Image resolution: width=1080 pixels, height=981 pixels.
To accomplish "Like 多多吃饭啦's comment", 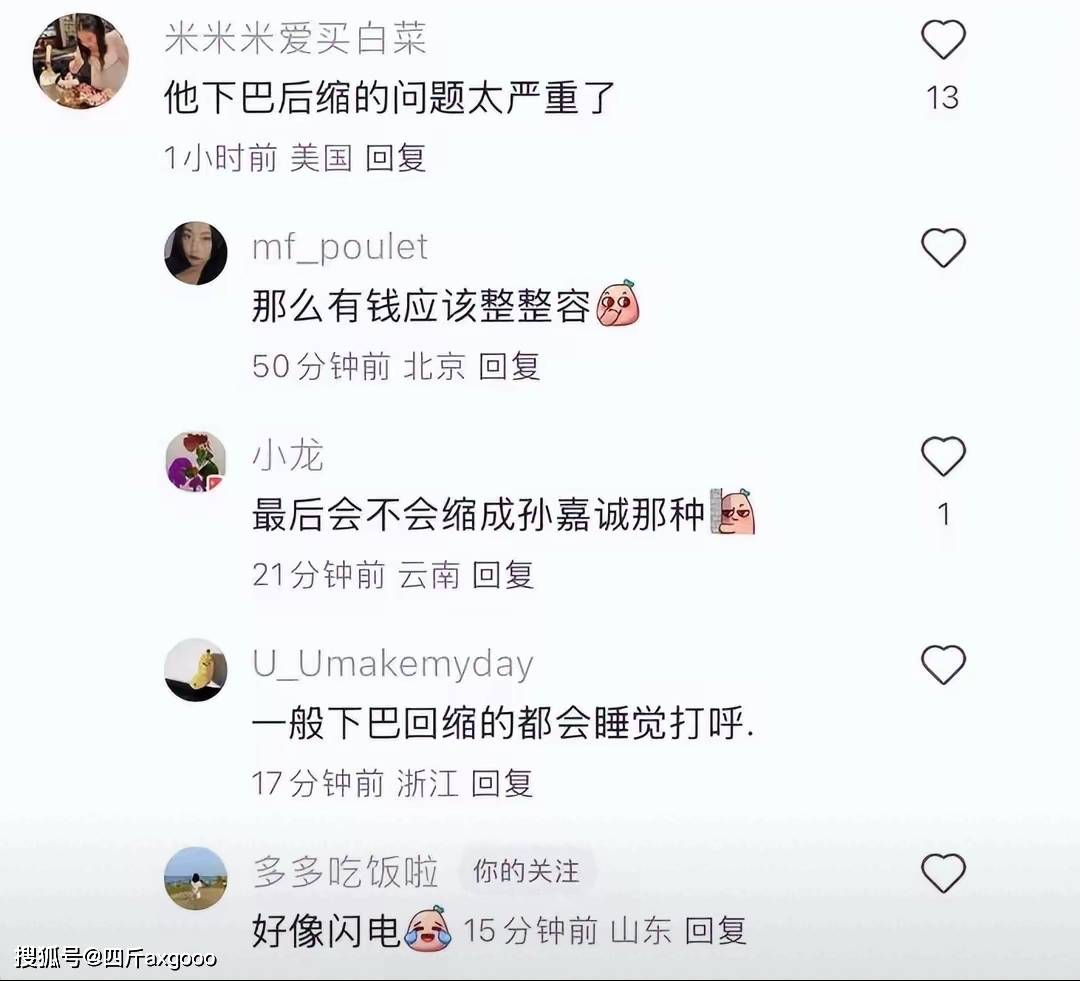I will pyautogui.click(x=942, y=873).
